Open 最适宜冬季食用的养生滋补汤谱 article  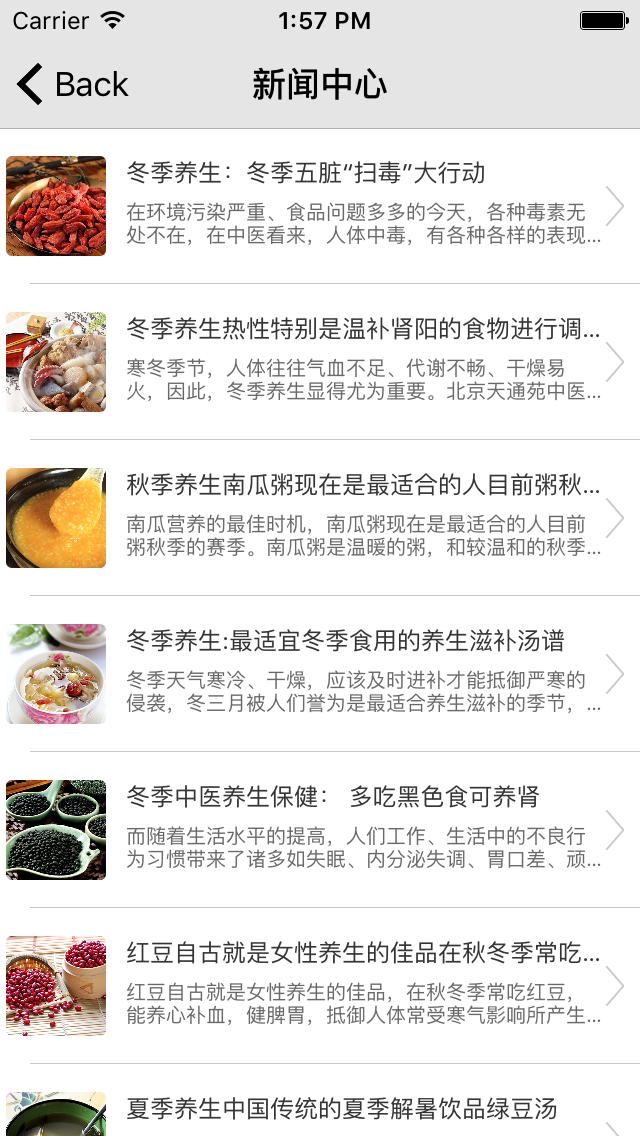320,673
